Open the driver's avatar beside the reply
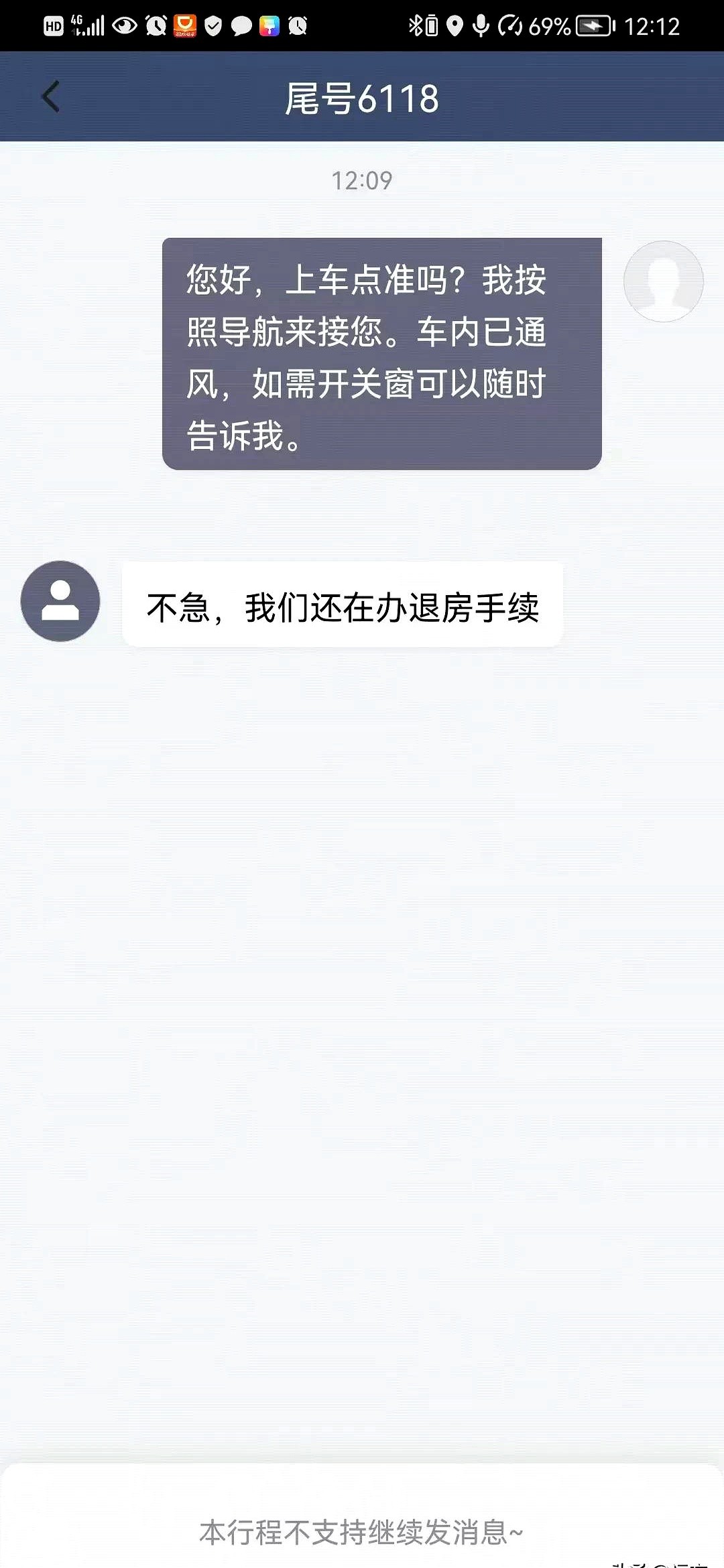The width and height of the screenshot is (724, 1568). pos(60,601)
